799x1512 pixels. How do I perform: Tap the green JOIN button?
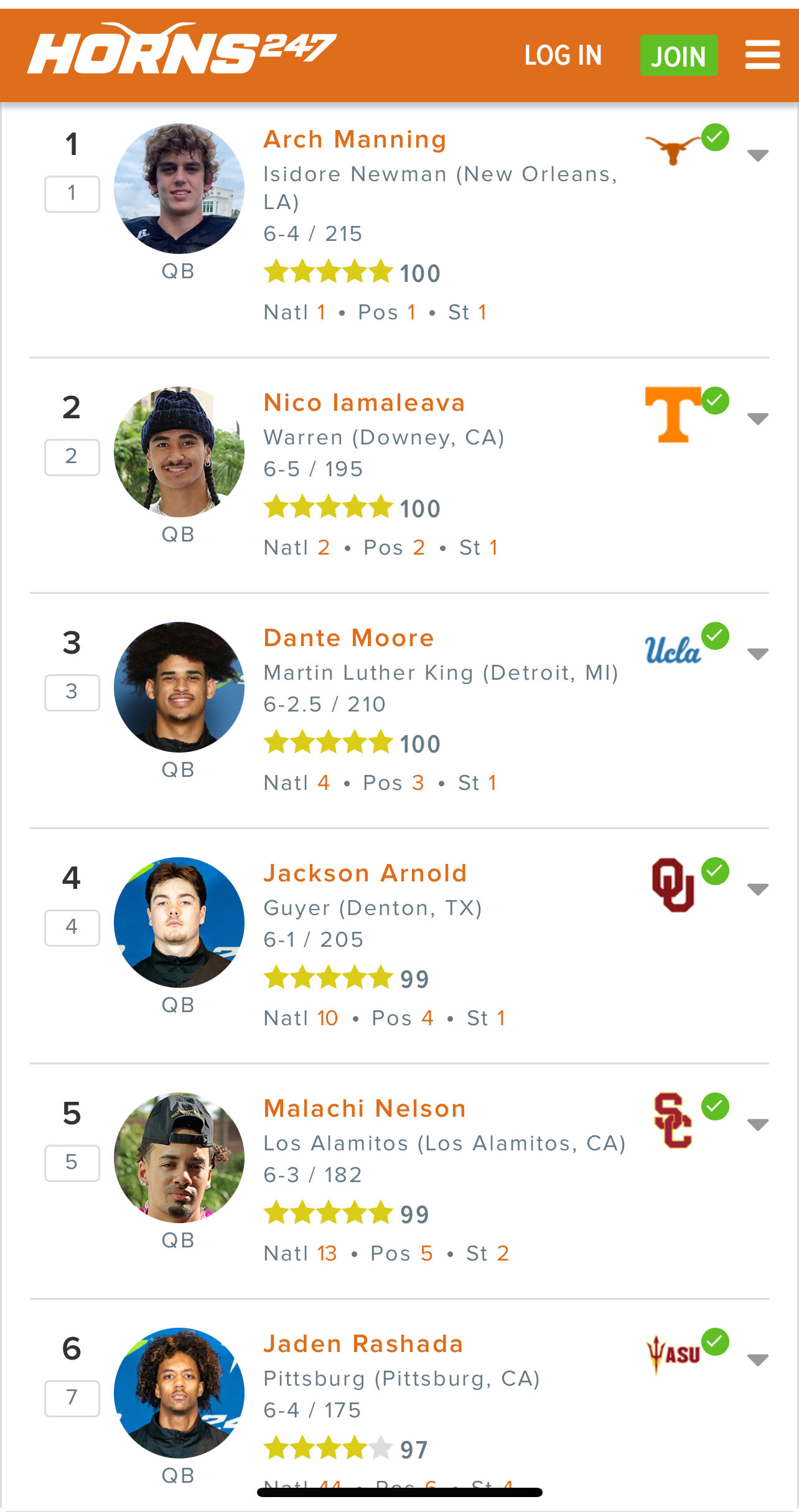(x=679, y=55)
